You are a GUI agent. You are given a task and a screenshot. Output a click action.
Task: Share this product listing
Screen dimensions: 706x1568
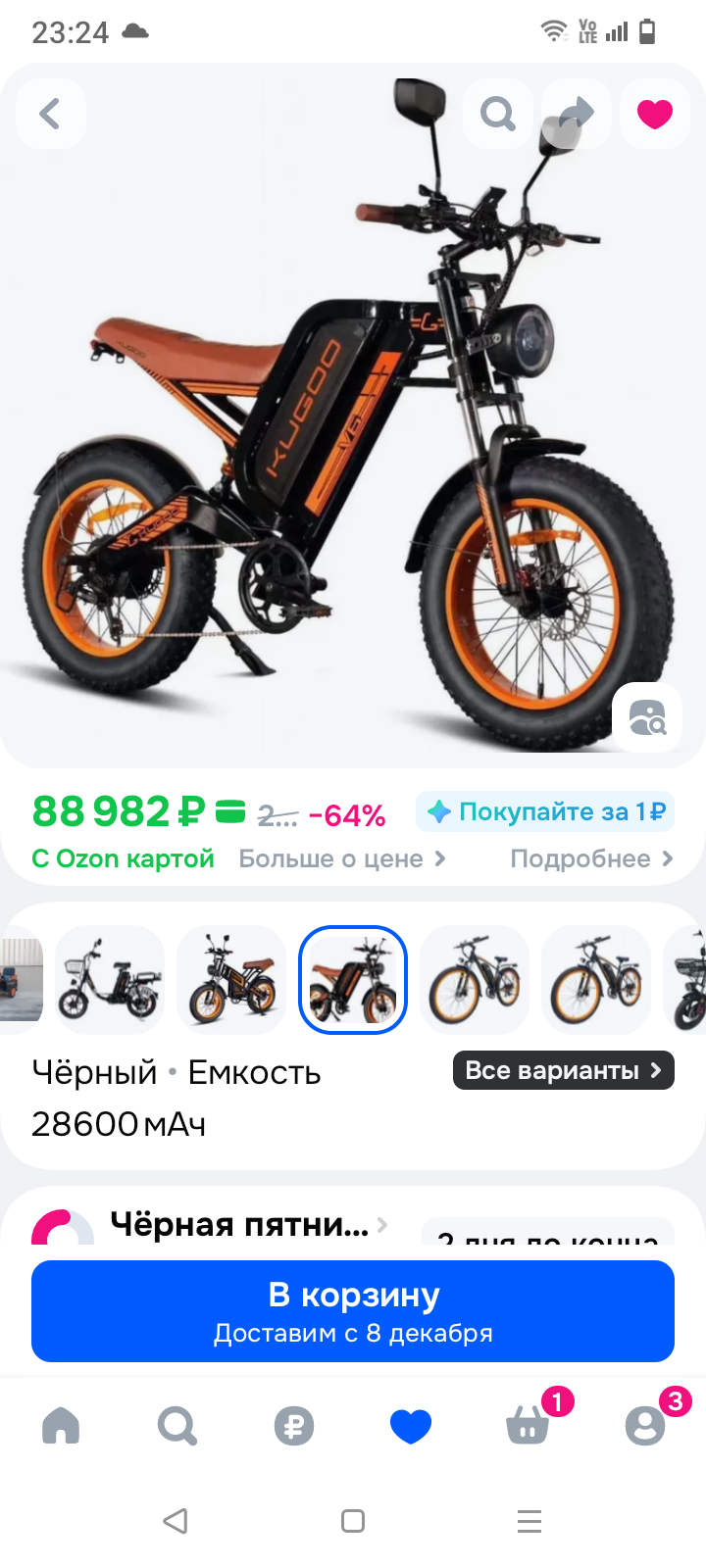577,114
